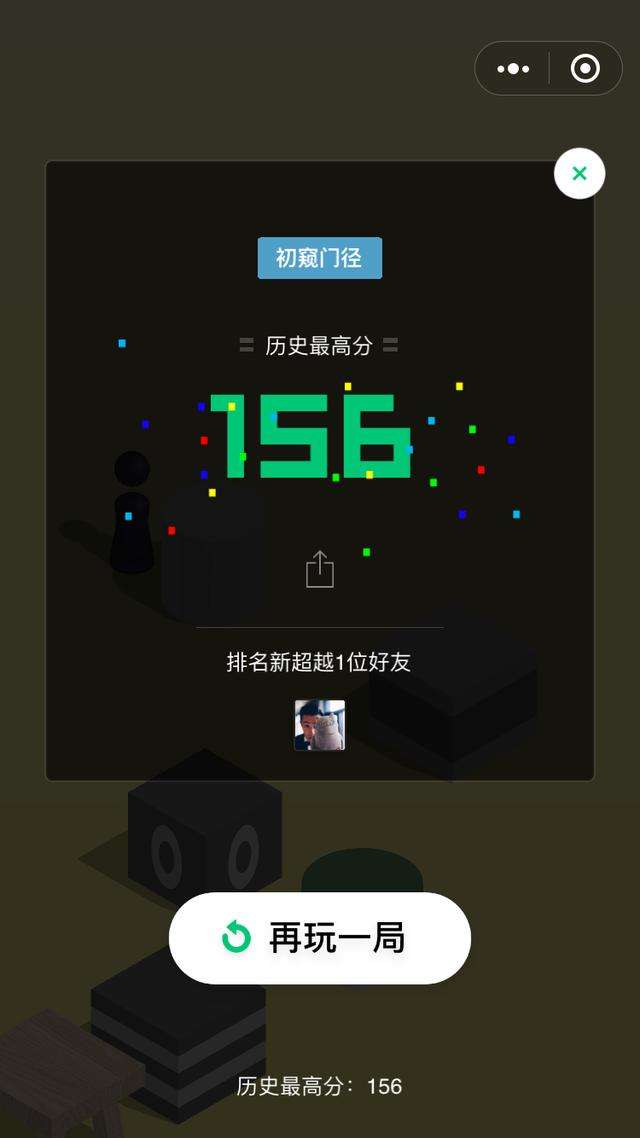Tap 再玩一局 to play again
Screen dimensions: 640x1138
319,938
